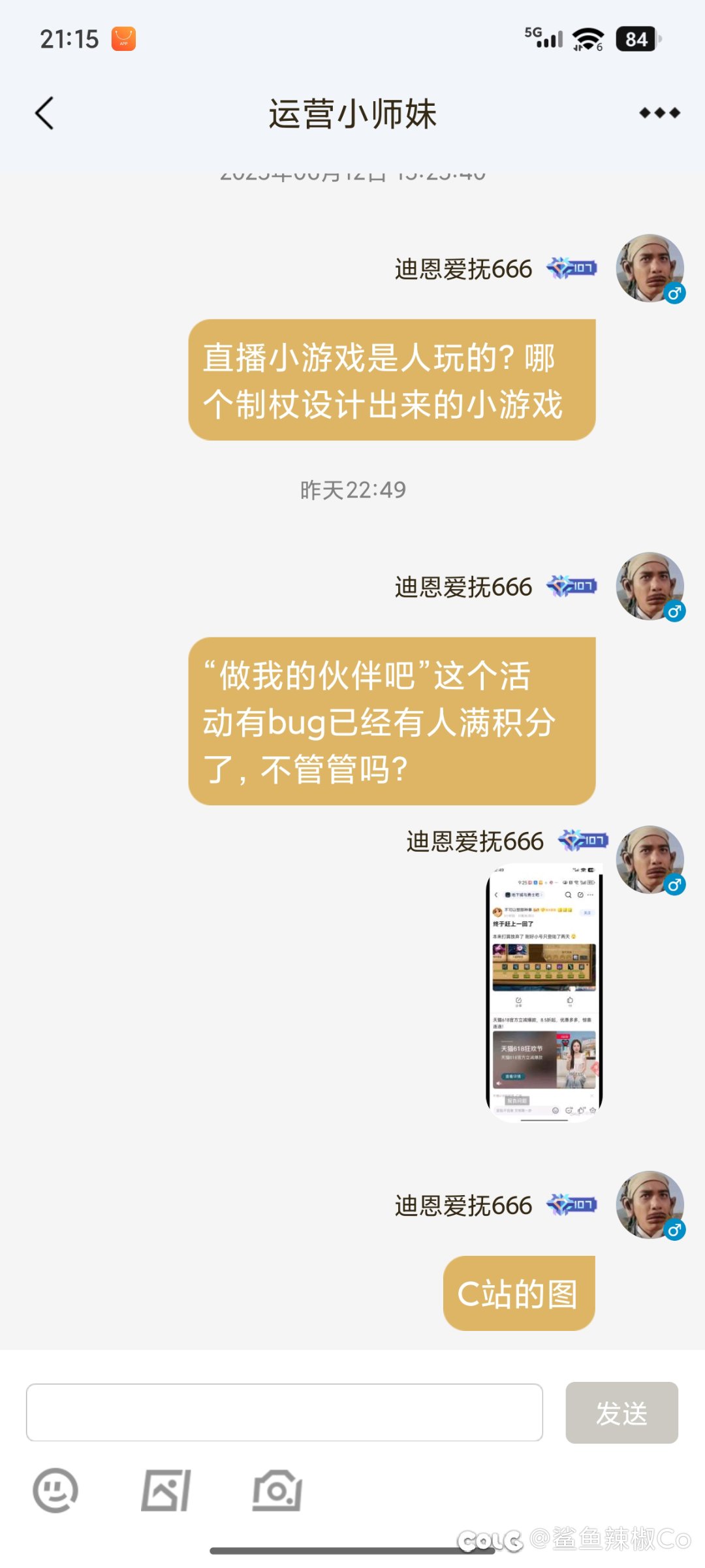The width and height of the screenshot is (705, 1568).
Task: Open 迪恩爱抚666's avatar above the C站的图 message
Action: click(x=650, y=1204)
